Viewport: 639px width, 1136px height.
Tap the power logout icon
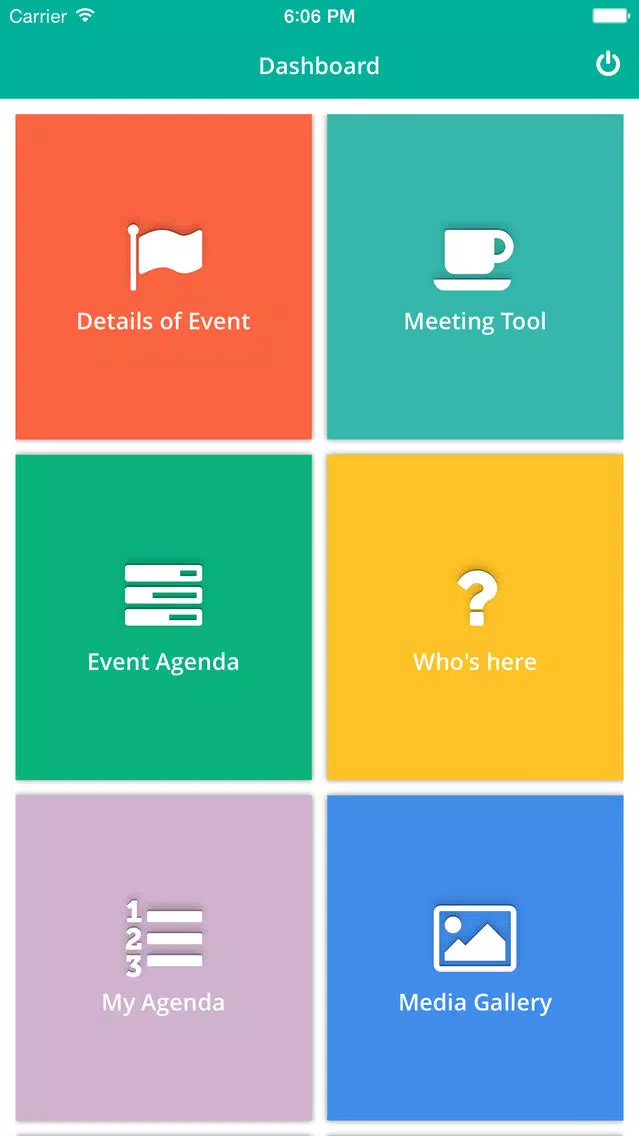coord(608,64)
